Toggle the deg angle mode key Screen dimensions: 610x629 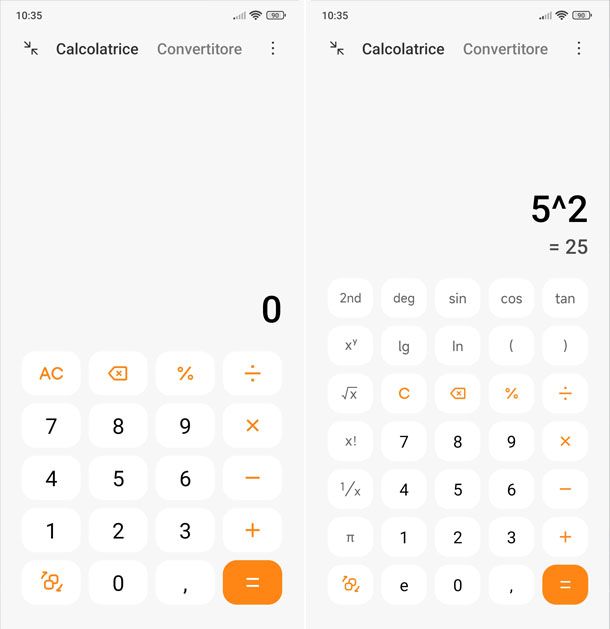[x=404, y=298]
